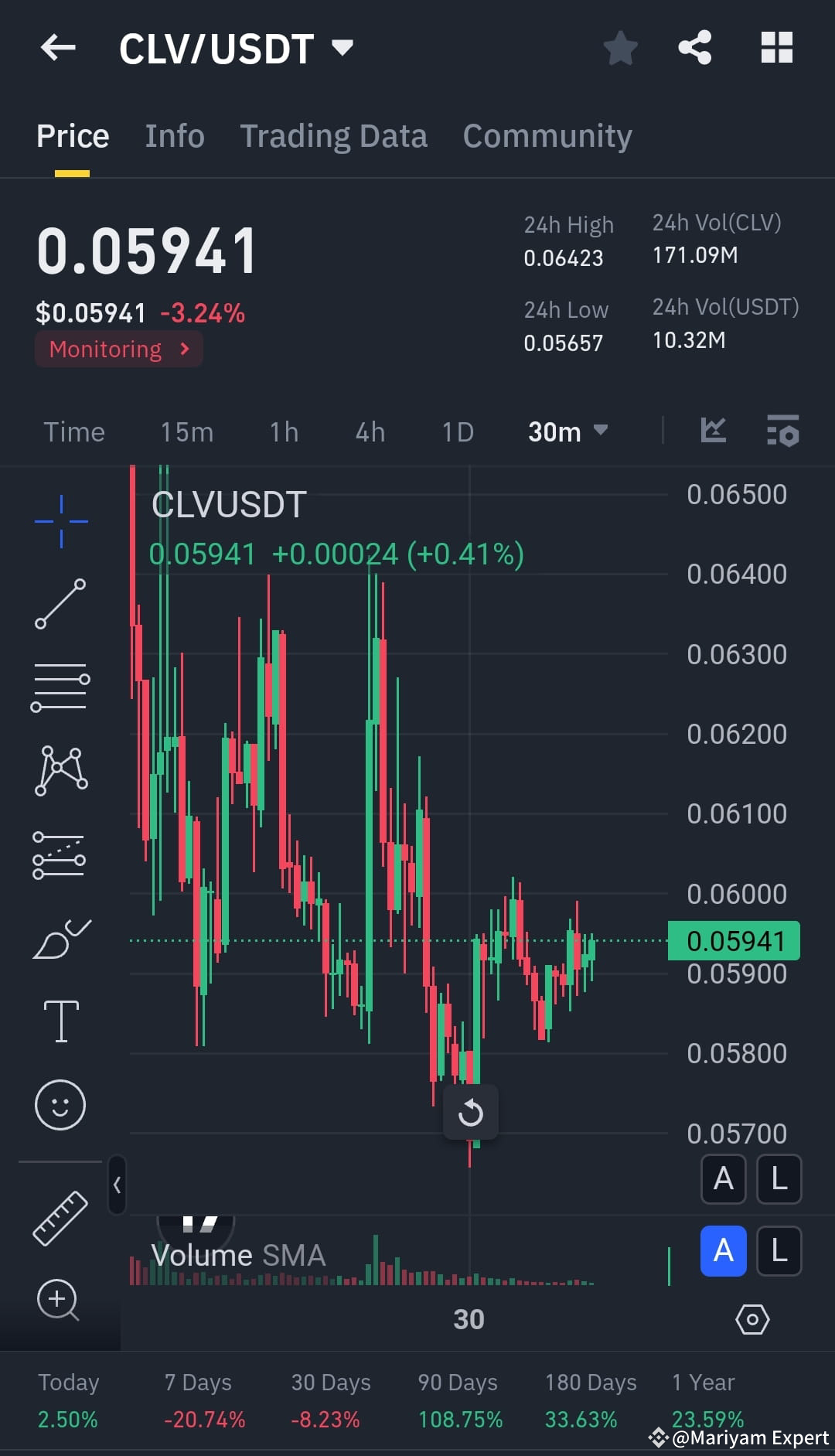Toggle auto scale on the volume pane
Viewport: 835px width, 1456px height.
tap(723, 1252)
